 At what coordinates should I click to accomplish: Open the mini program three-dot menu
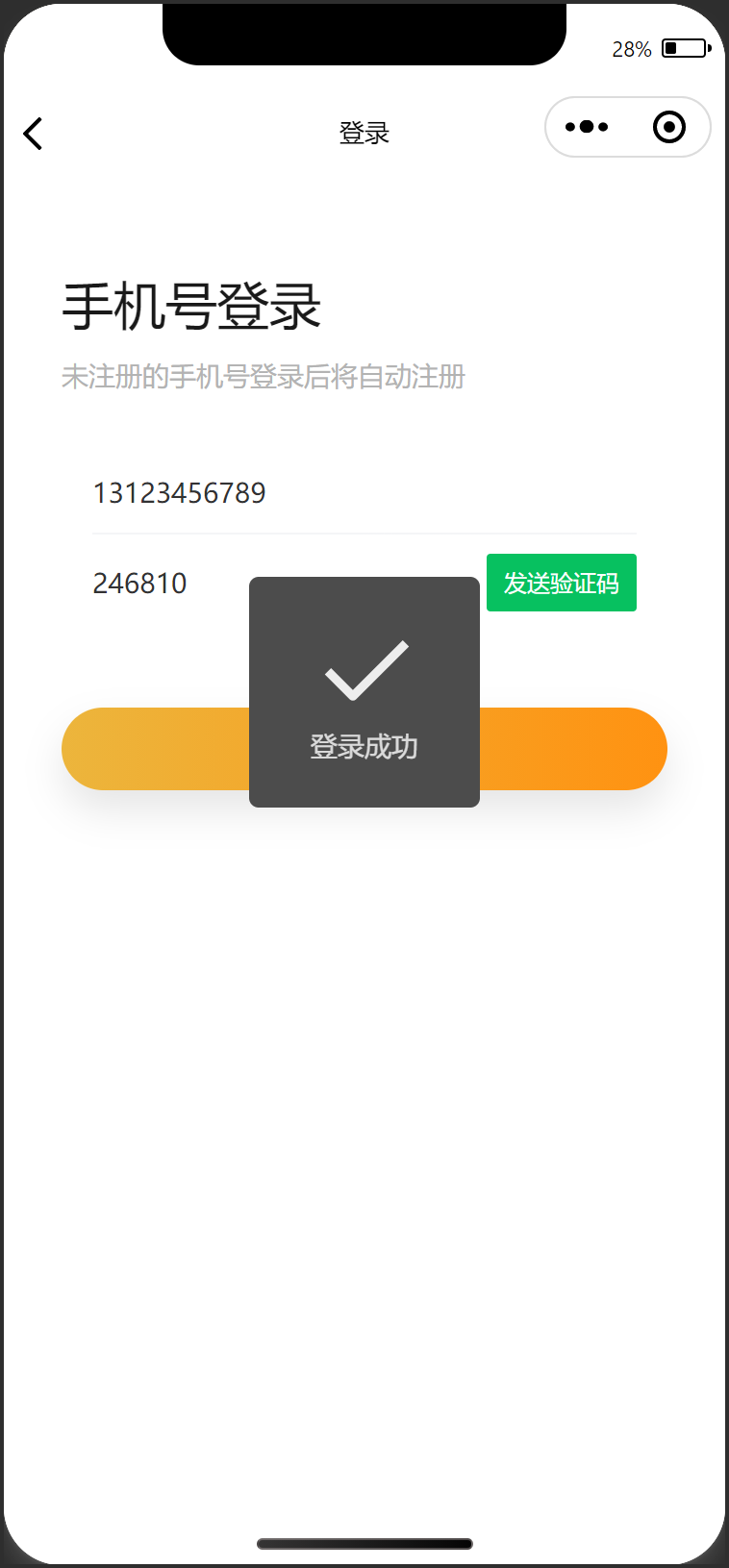coord(587,127)
